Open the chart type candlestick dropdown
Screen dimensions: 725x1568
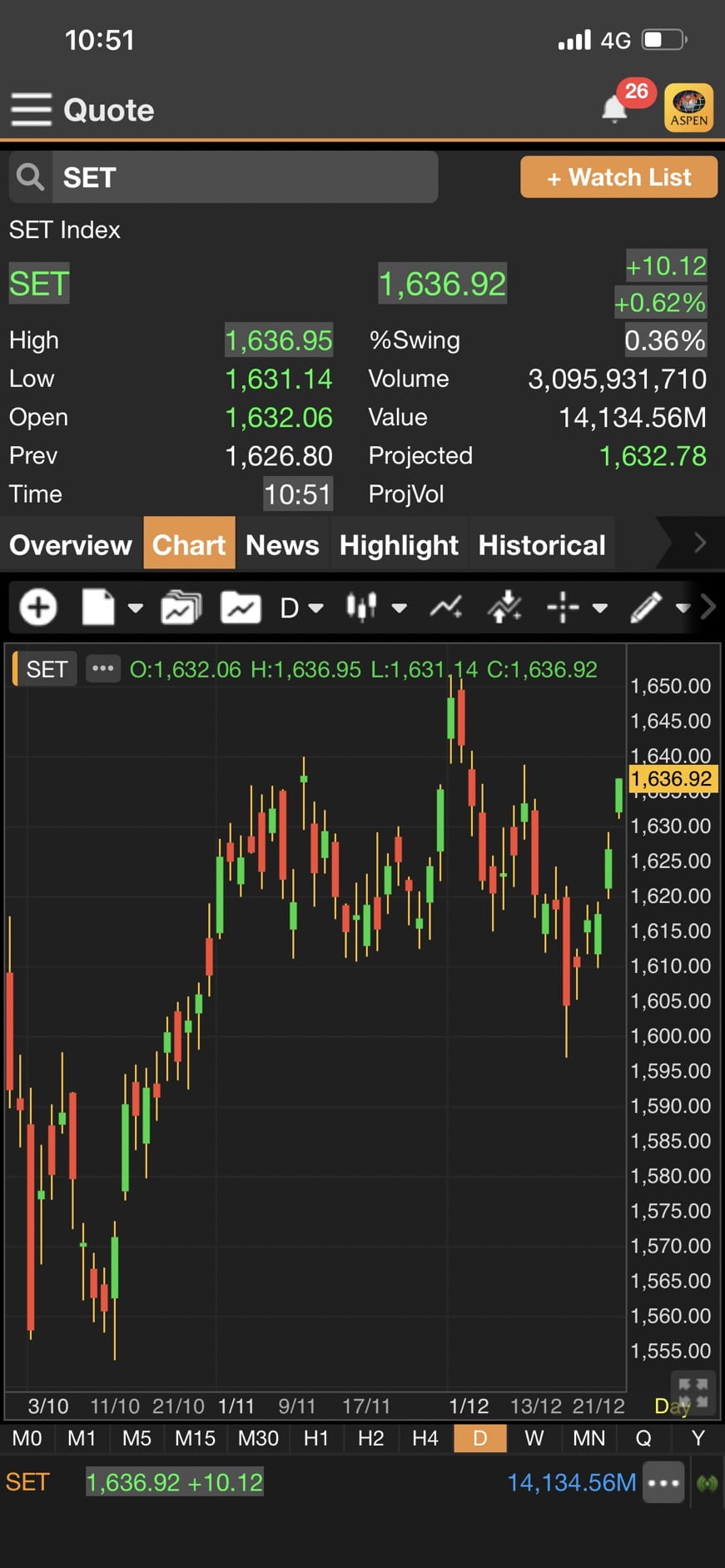coord(376,608)
